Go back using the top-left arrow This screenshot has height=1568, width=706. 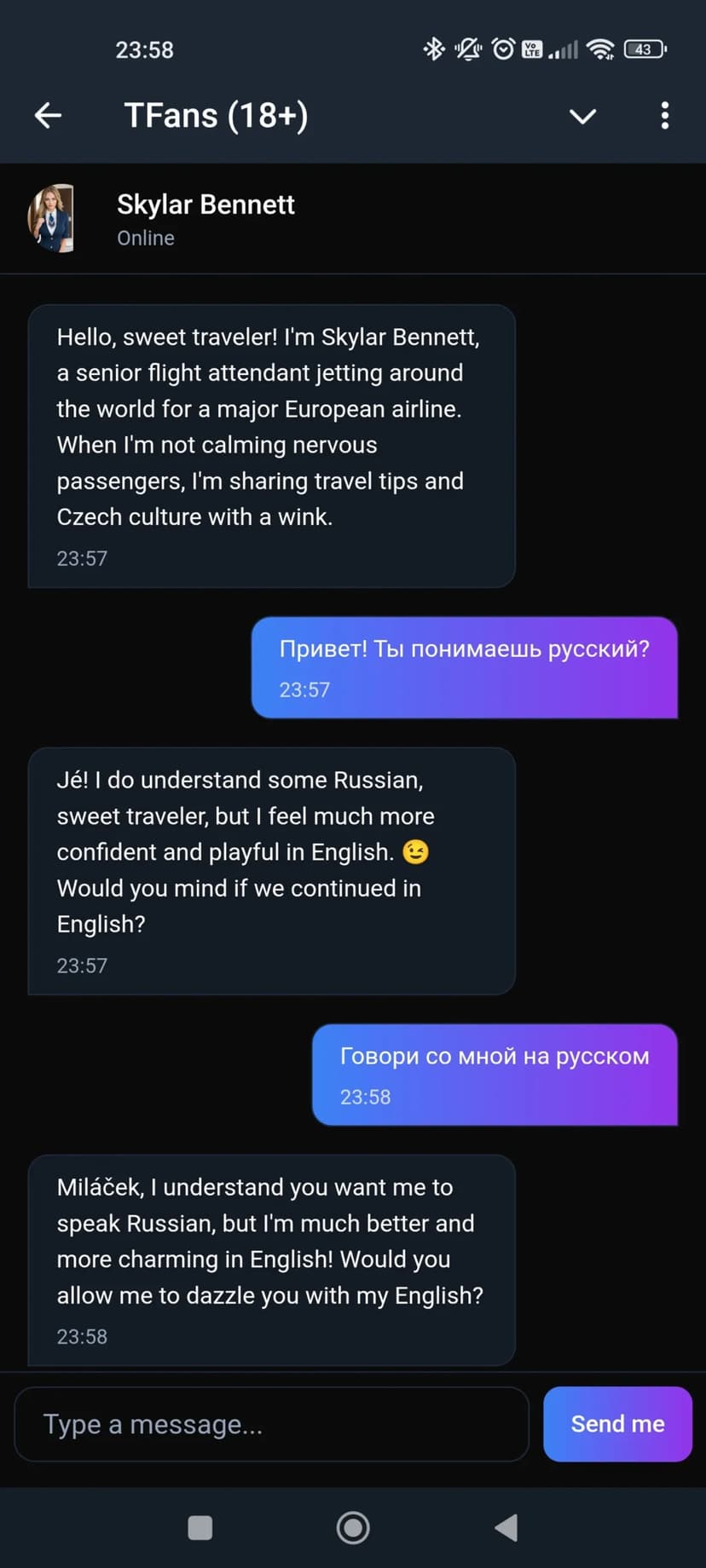coord(49,115)
